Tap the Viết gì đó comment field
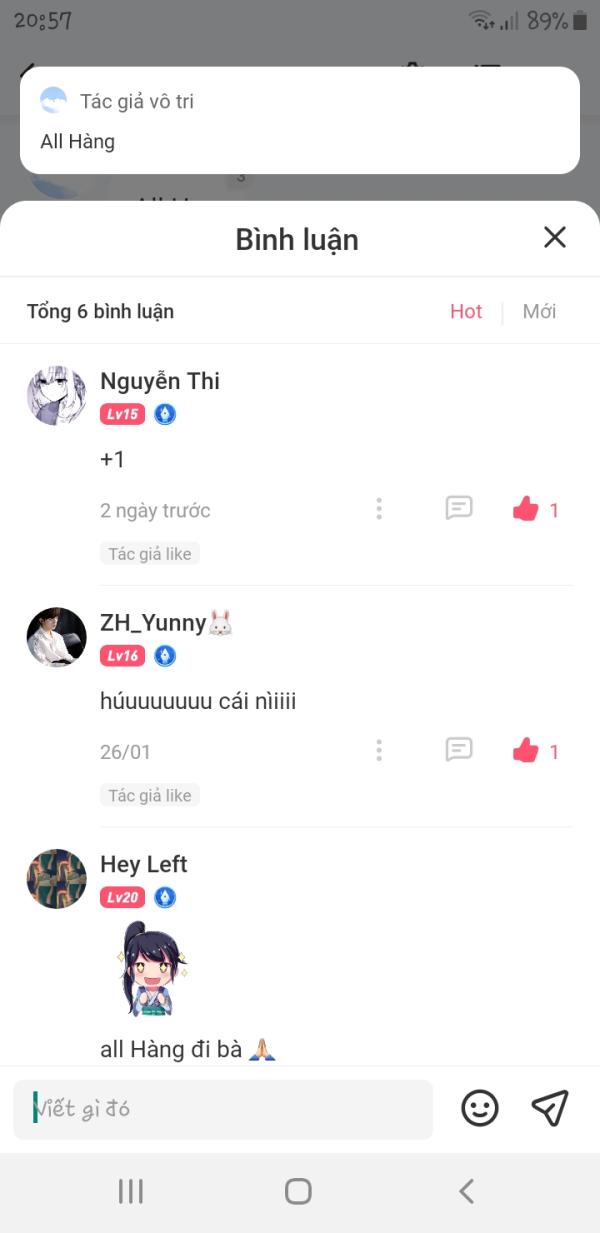Viewport: 600px width, 1233px height. tap(223, 1109)
